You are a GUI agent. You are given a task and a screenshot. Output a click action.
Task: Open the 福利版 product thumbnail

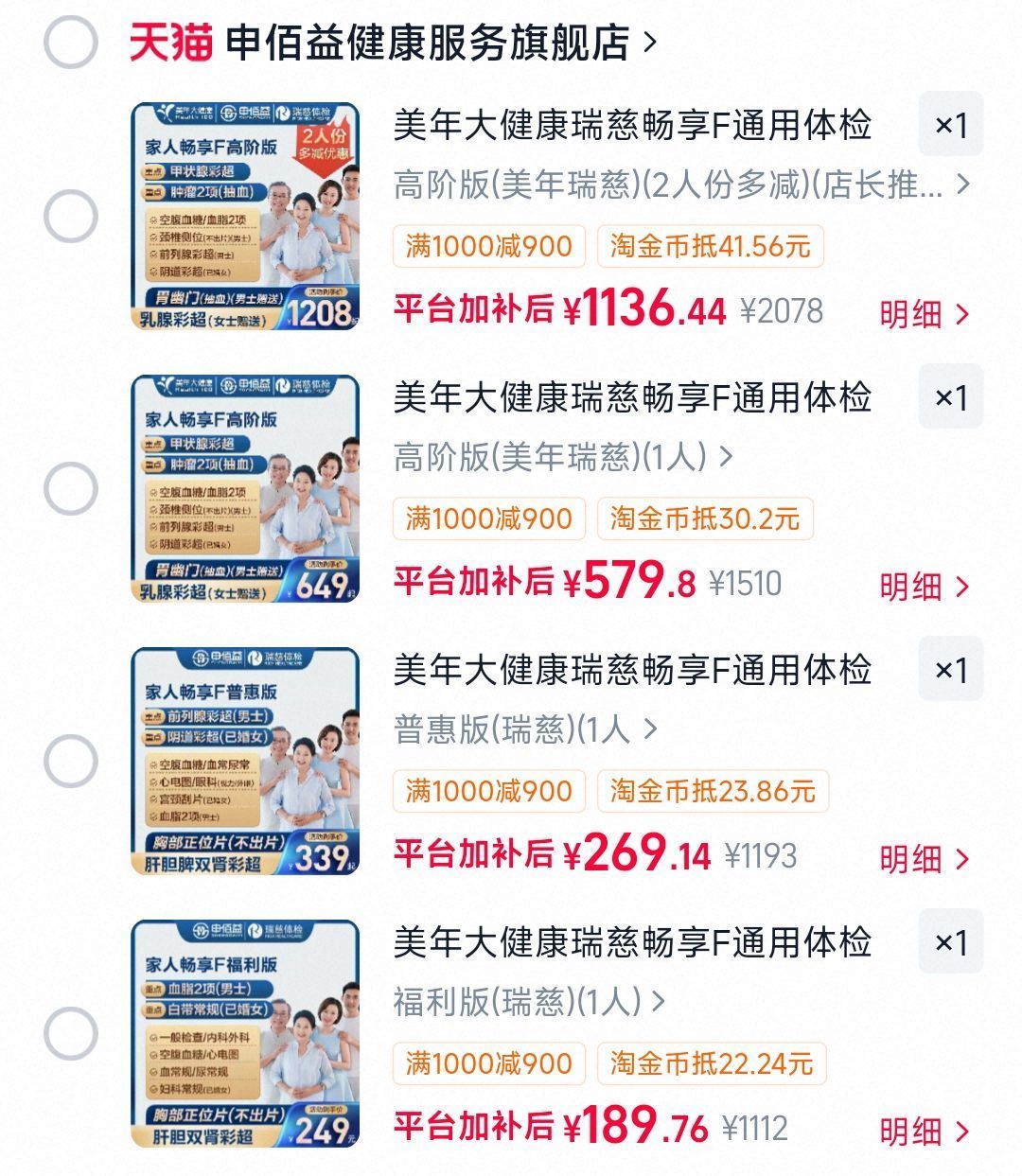pyautogui.click(x=245, y=1033)
